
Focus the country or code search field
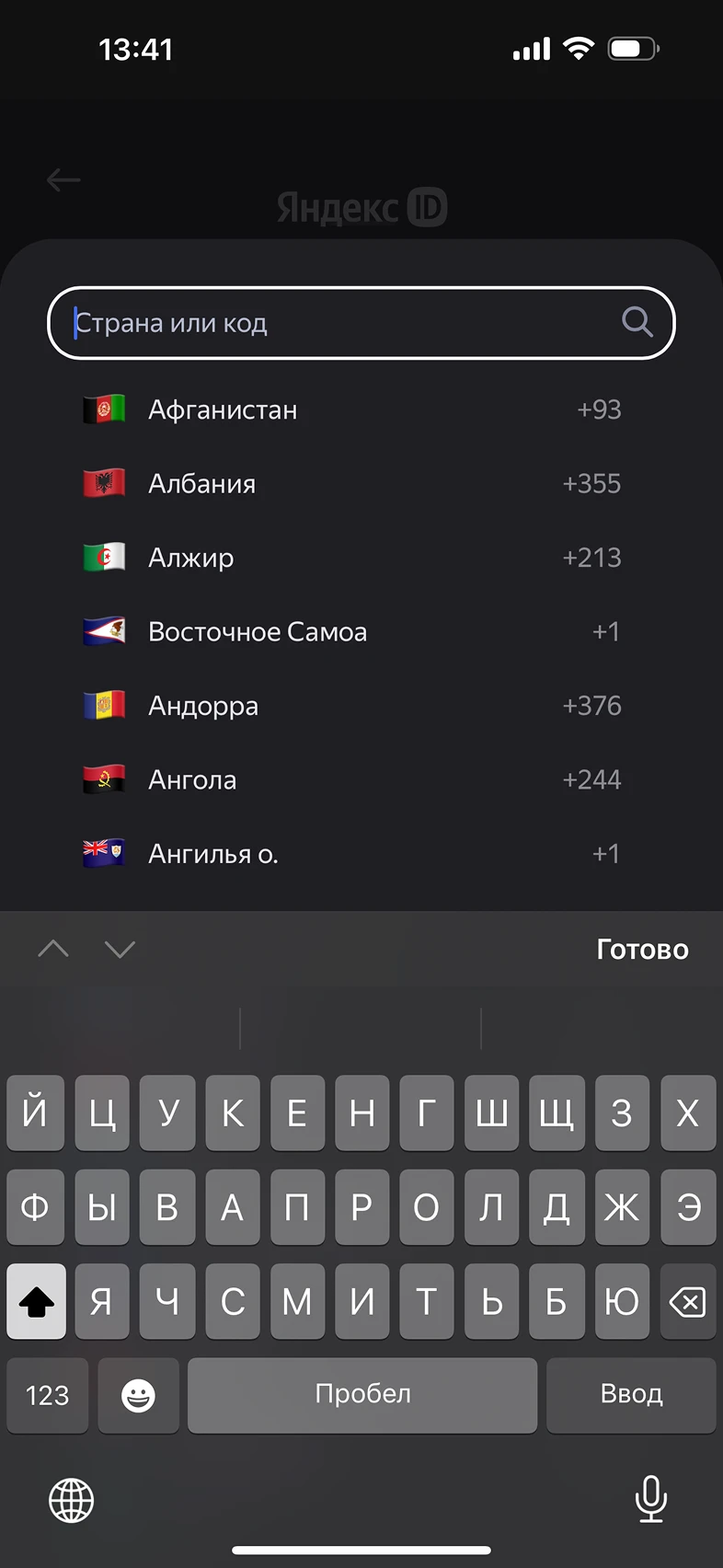click(361, 323)
